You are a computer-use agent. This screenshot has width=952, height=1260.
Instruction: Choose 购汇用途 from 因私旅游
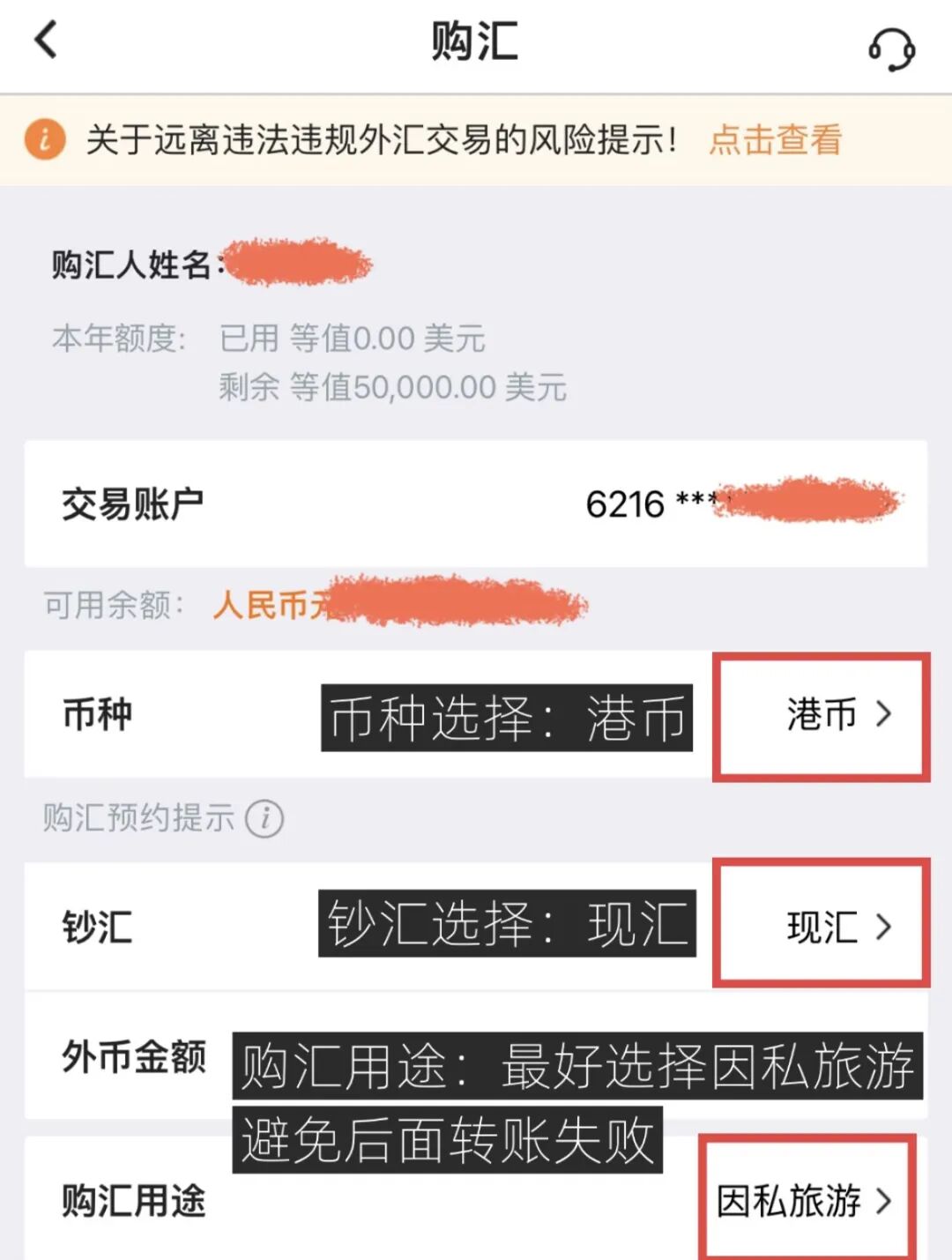click(x=804, y=1200)
